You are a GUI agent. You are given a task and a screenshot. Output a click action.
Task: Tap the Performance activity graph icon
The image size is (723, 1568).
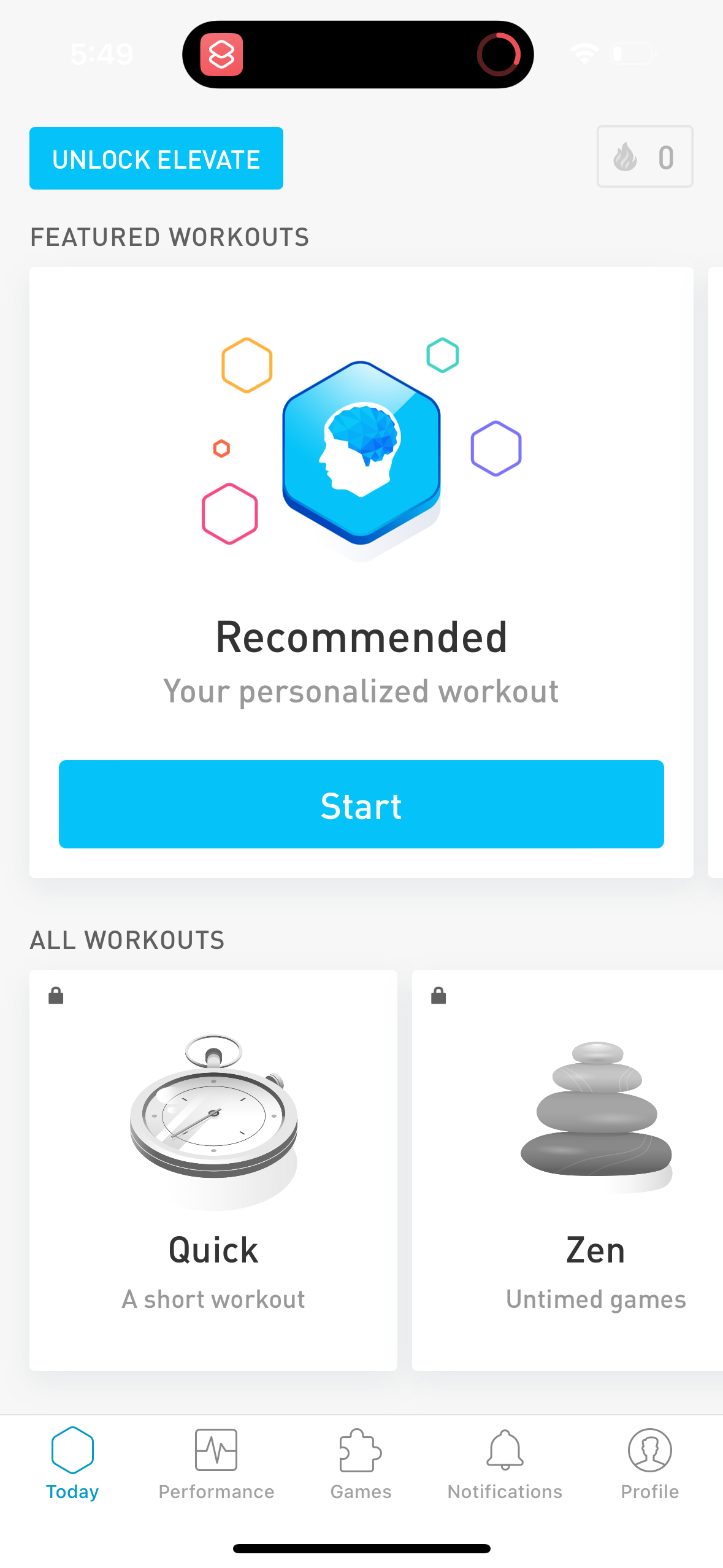point(216,1451)
